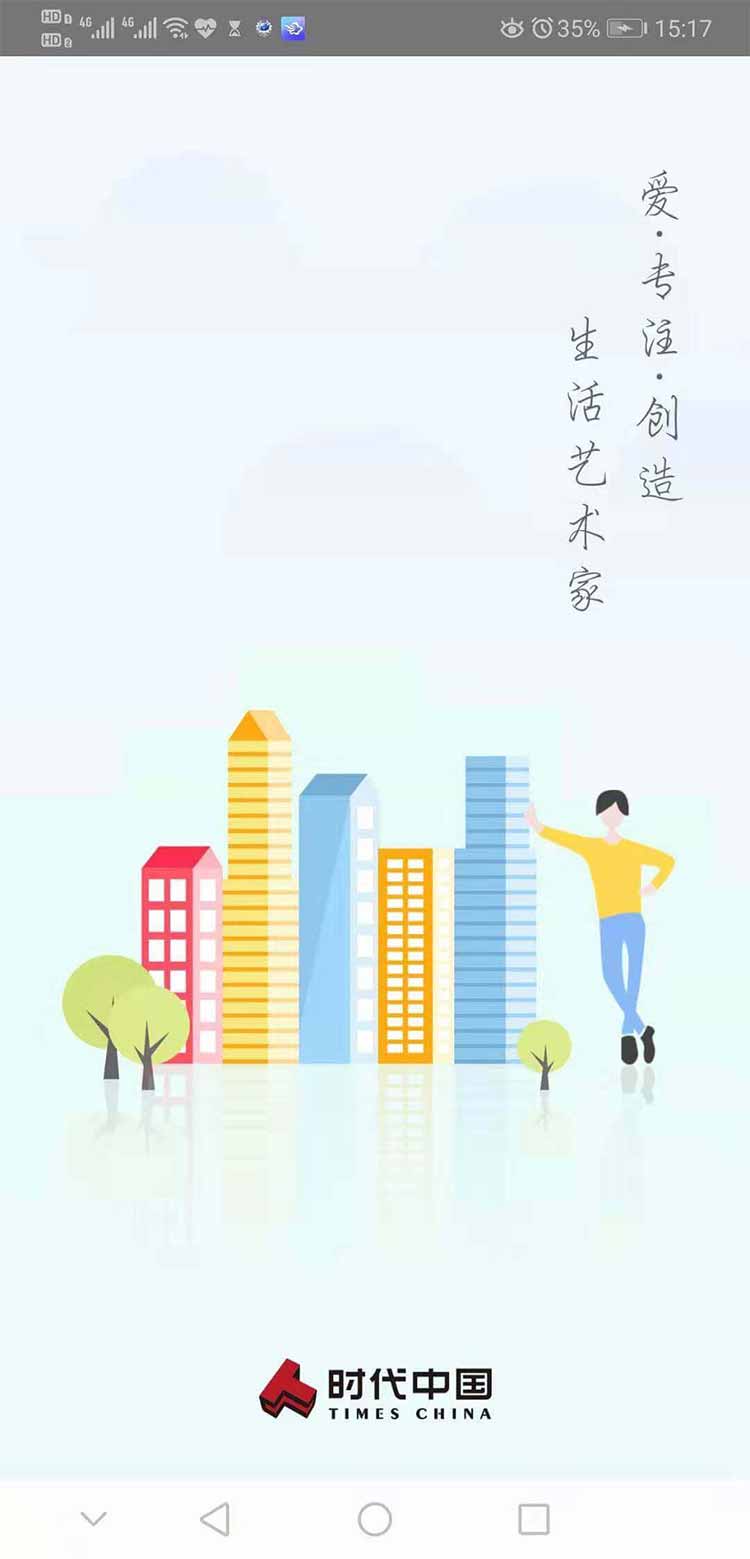
Task: Hide the navigation bar with the down arrow
Action: point(93,1519)
